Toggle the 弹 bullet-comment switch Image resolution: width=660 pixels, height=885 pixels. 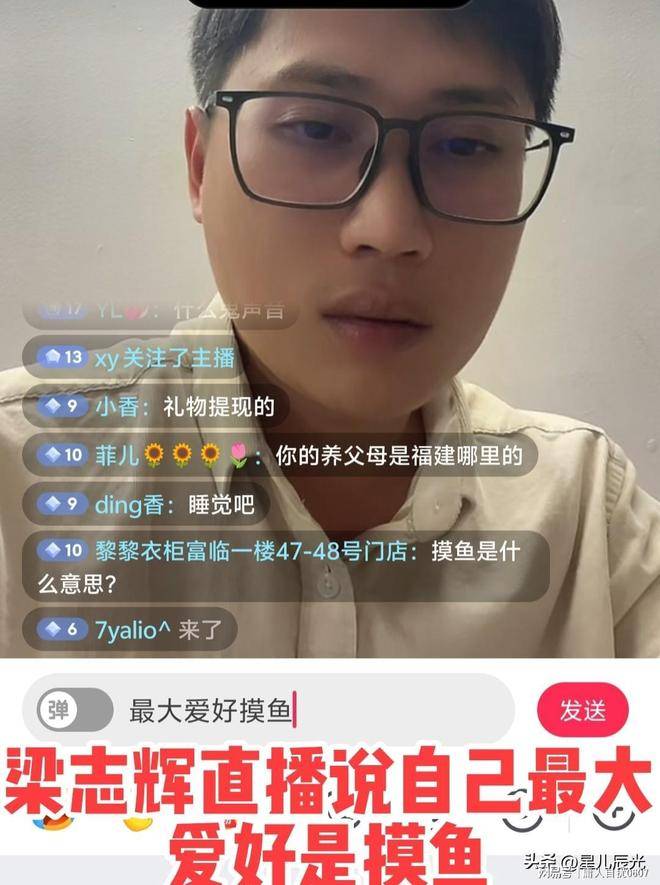75,711
